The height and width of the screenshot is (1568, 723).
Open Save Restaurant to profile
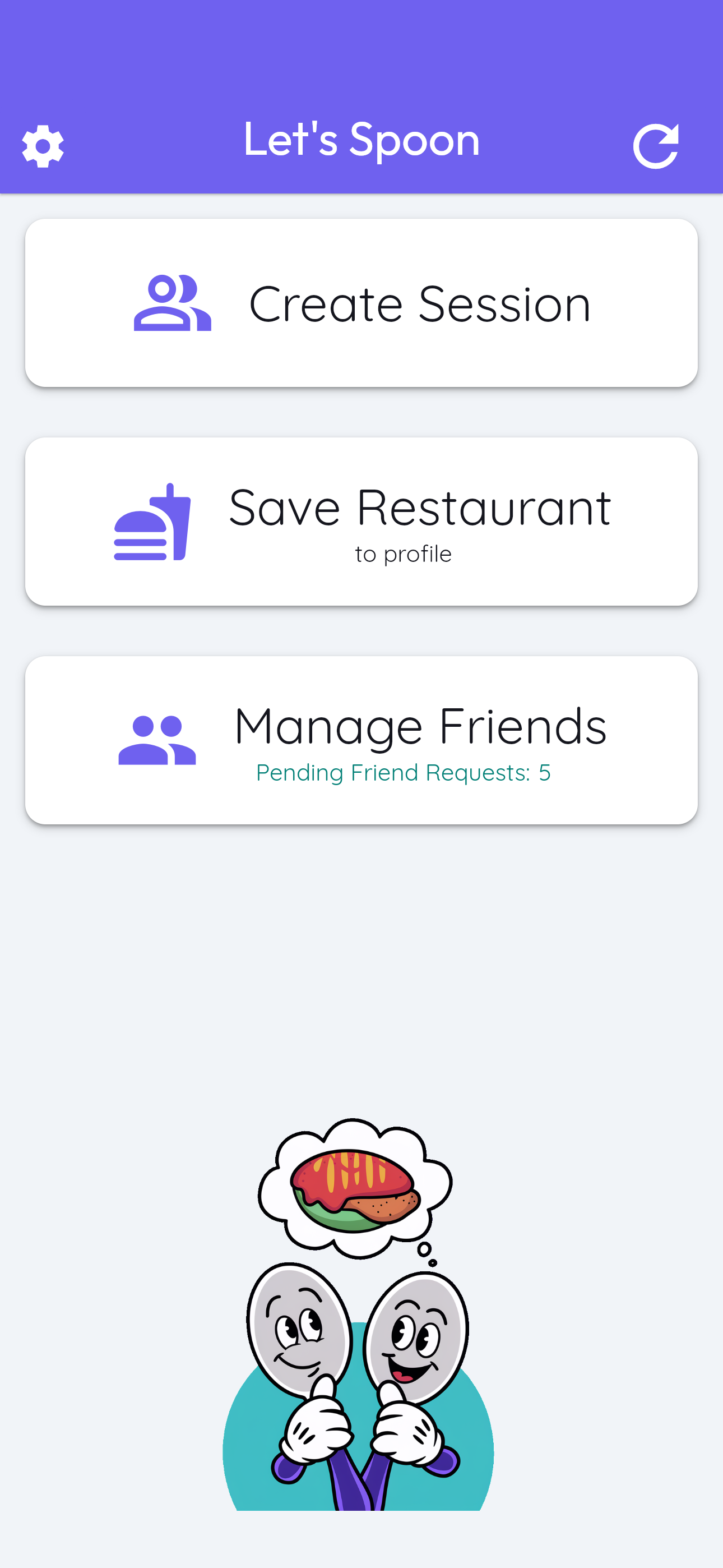point(361,521)
